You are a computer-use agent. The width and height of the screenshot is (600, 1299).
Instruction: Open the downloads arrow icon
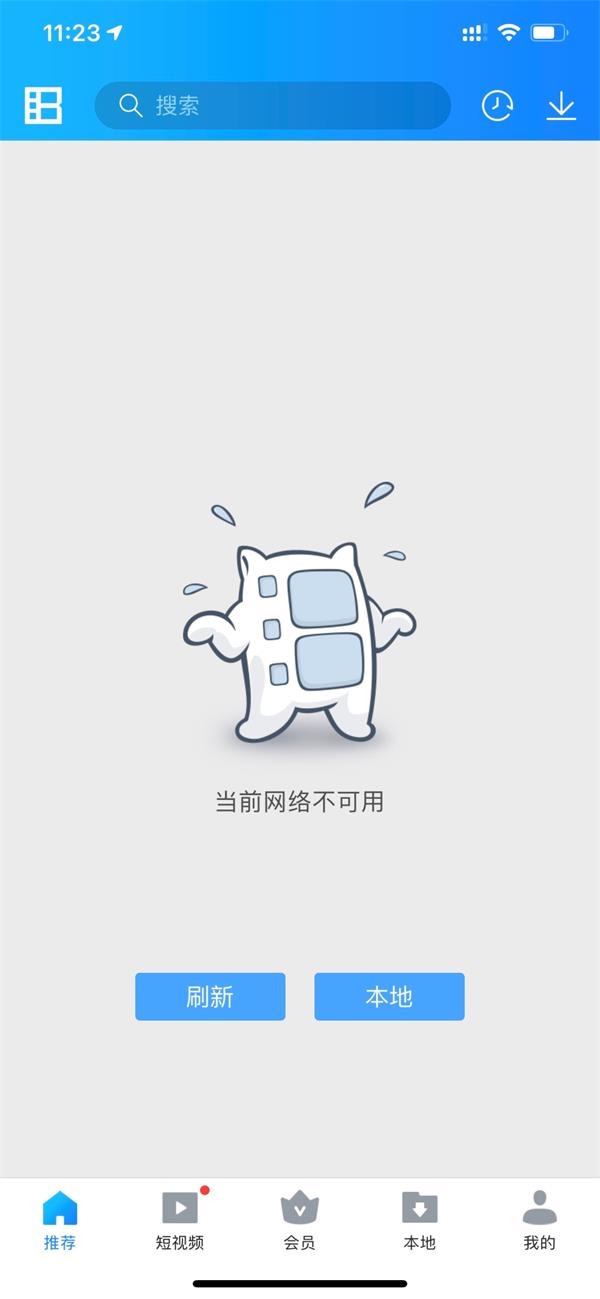(561, 105)
